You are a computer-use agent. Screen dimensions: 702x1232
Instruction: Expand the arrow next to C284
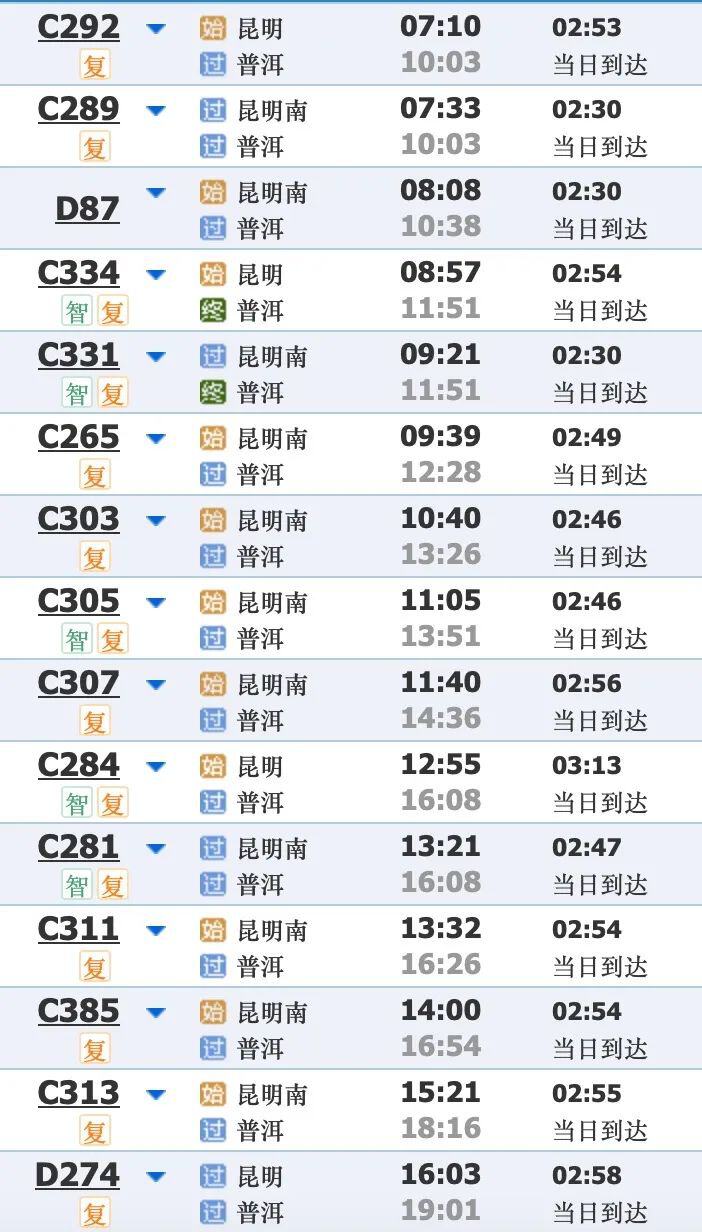point(155,766)
